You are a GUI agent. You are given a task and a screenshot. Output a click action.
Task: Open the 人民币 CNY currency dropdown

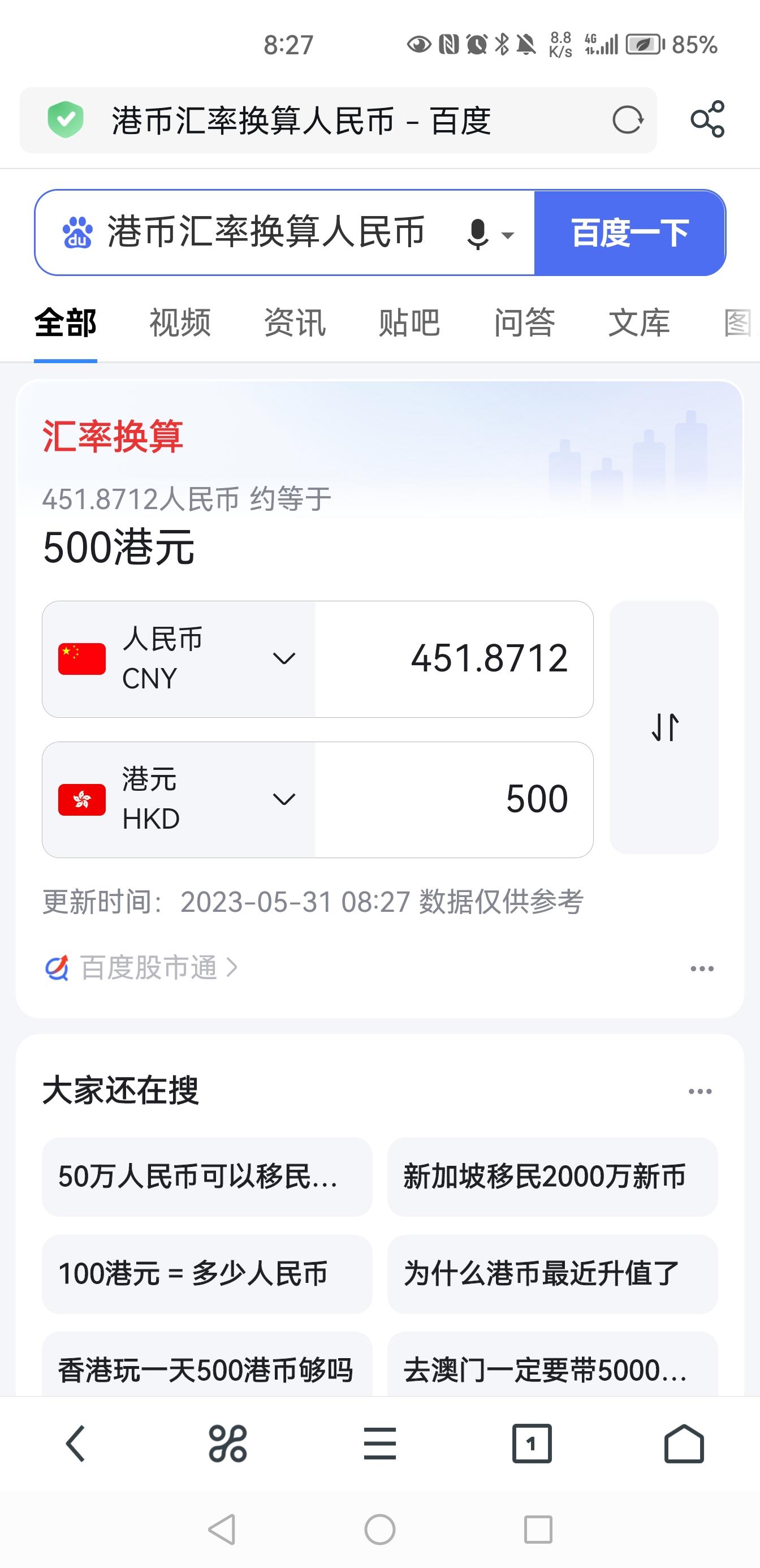point(179,659)
